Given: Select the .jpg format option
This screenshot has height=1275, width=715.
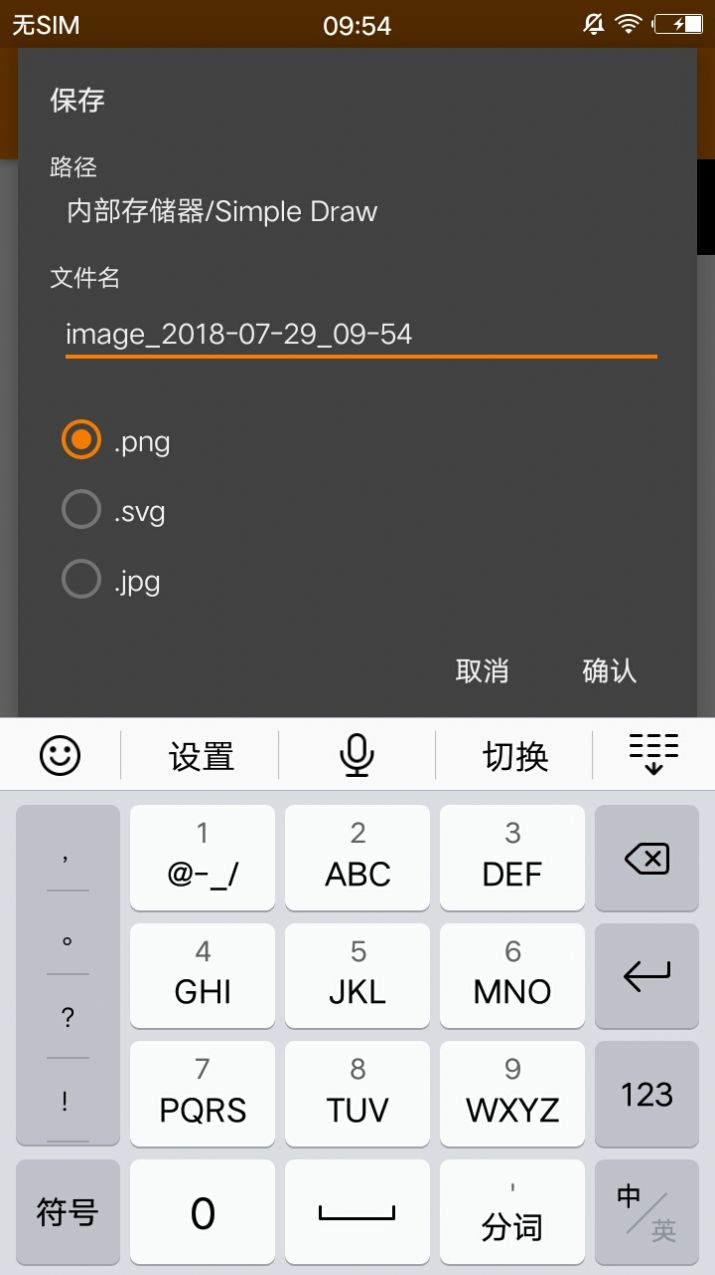Looking at the screenshot, I should click(82, 581).
